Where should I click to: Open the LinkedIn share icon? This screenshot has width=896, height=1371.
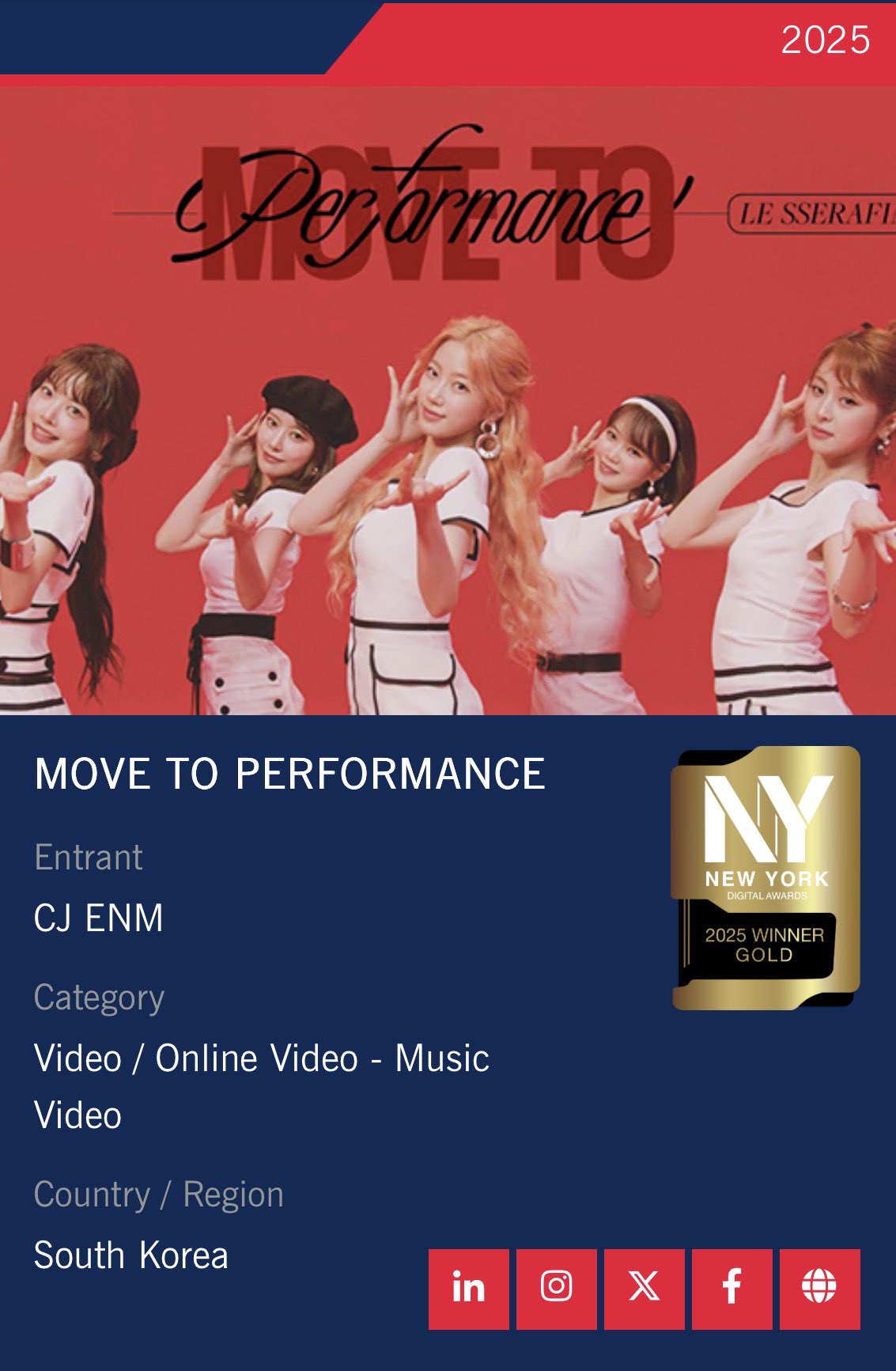pyautogui.click(x=468, y=1286)
